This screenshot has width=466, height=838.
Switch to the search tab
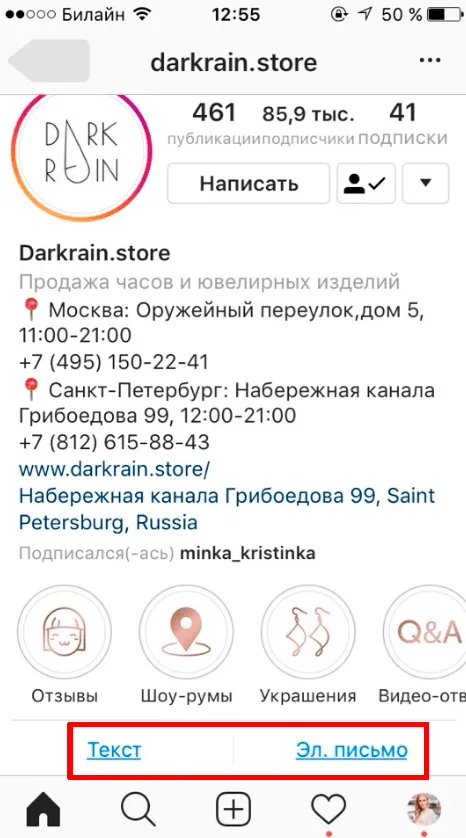[x=138, y=809]
